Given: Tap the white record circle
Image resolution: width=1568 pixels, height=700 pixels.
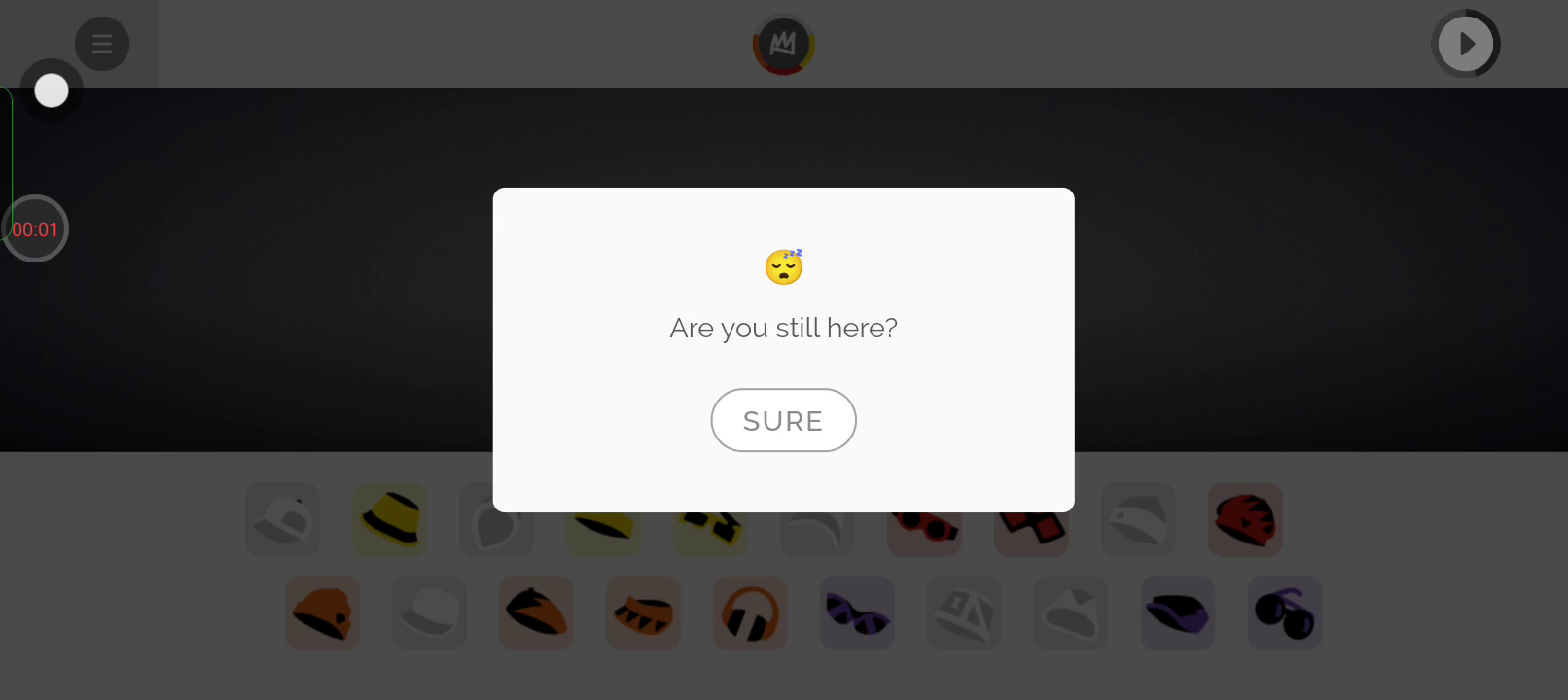Looking at the screenshot, I should [x=52, y=90].
